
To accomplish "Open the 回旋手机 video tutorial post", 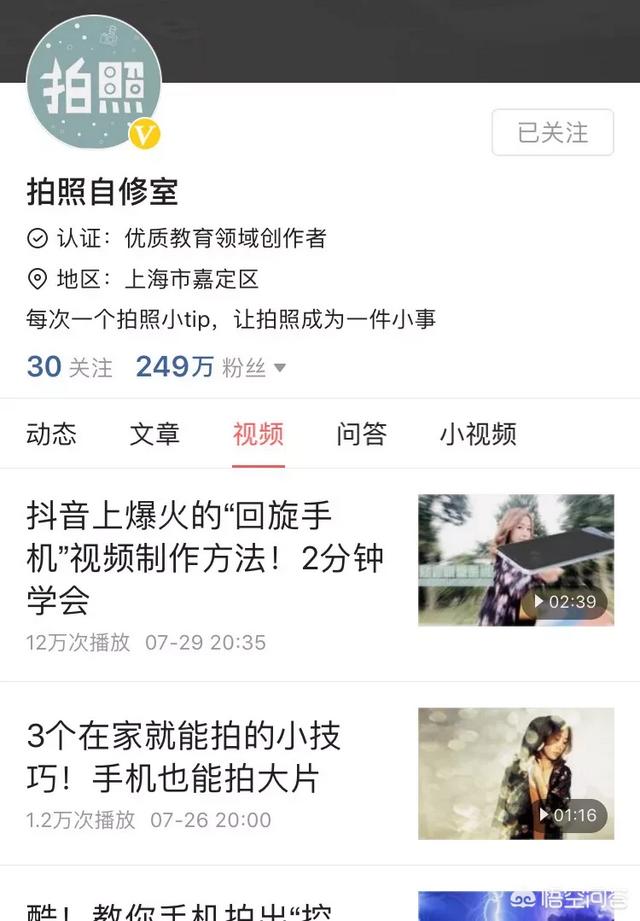I will [204, 558].
